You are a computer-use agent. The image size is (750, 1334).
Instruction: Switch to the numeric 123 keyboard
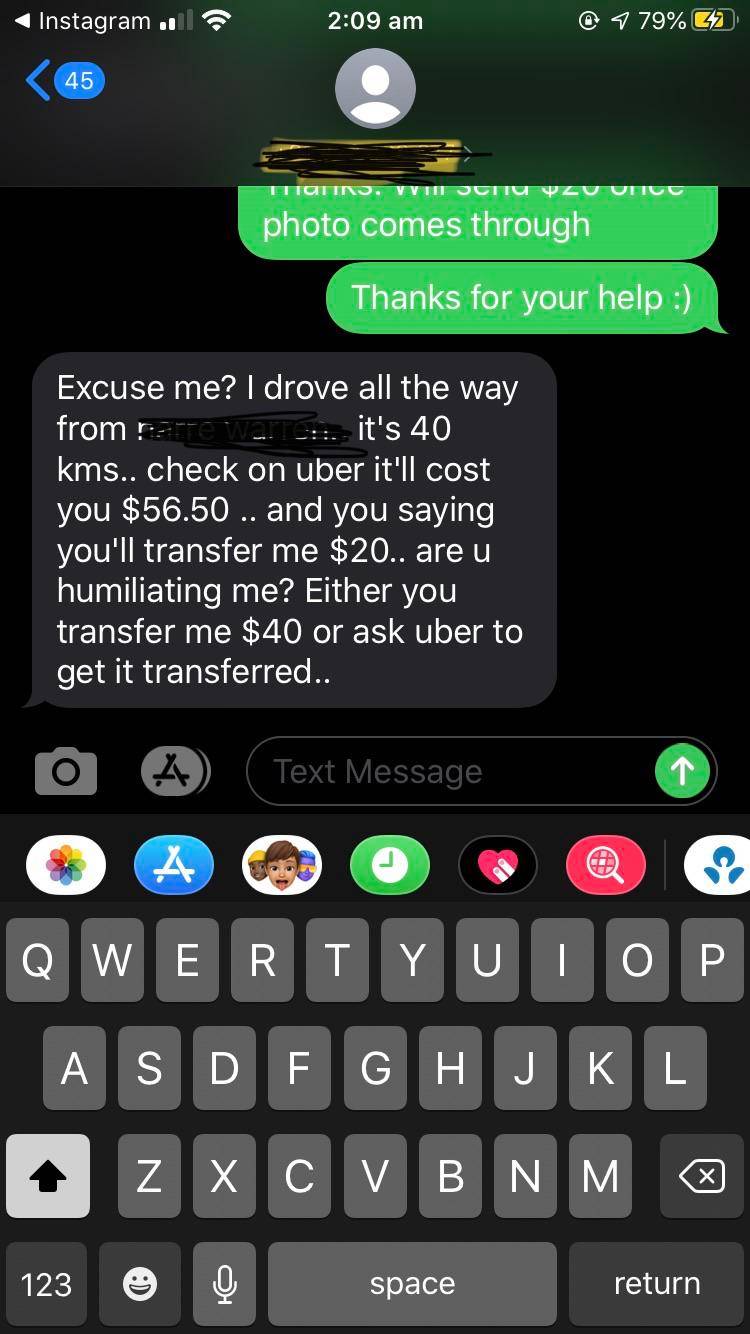[x=45, y=1284]
